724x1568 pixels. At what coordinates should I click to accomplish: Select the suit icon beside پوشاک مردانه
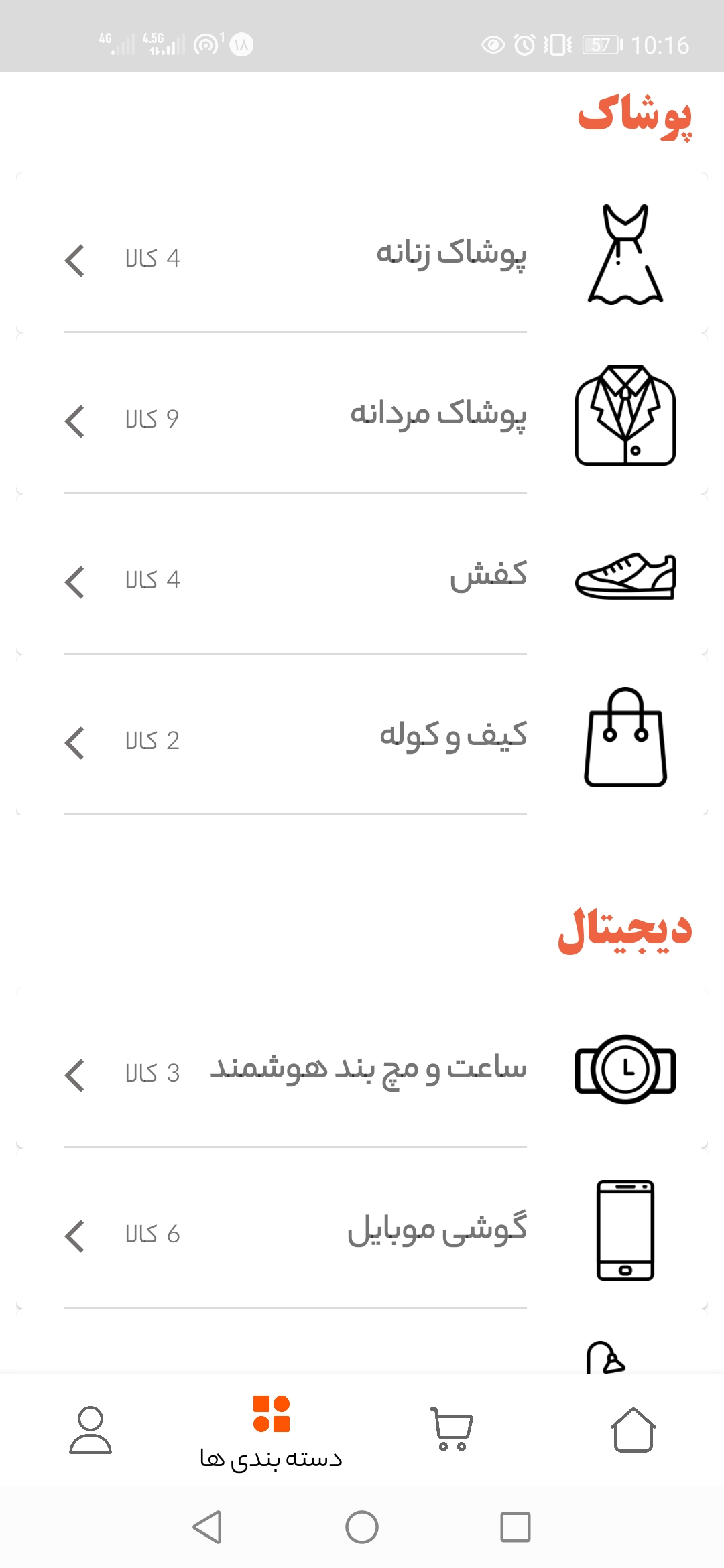coord(625,415)
